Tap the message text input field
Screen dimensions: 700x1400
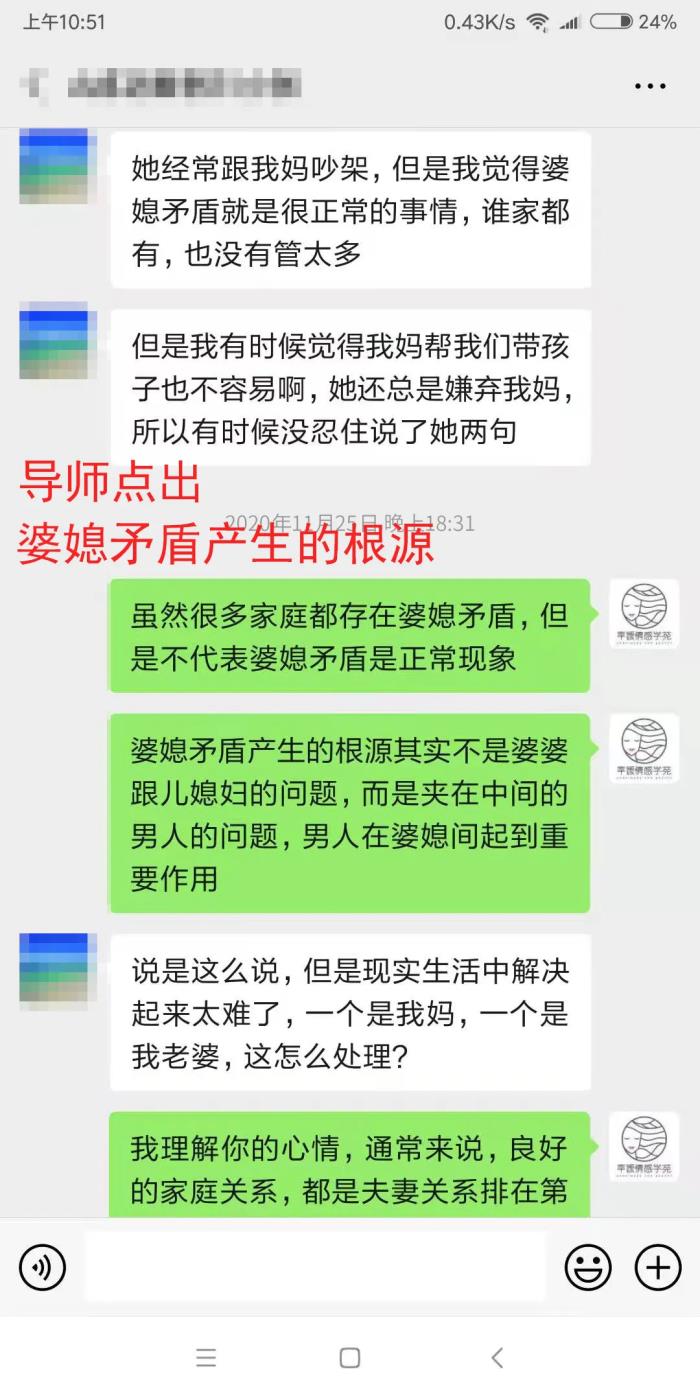pos(315,1268)
